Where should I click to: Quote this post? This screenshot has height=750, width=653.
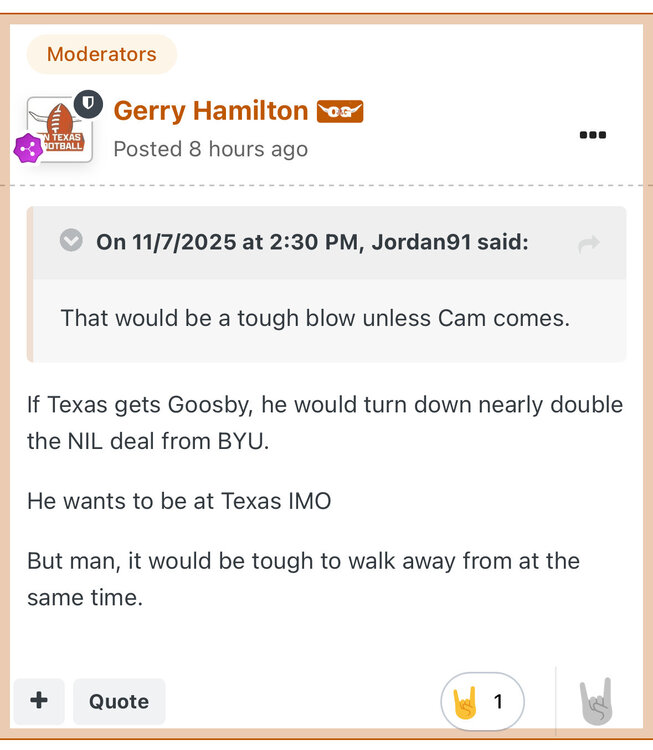[x=118, y=701]
